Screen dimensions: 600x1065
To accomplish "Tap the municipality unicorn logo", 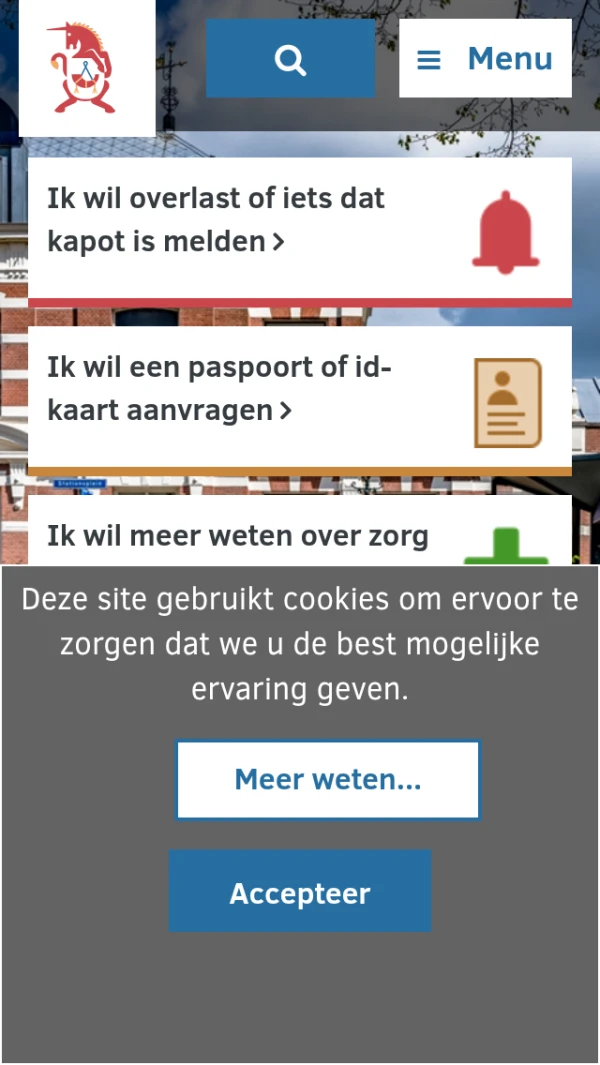I will coord(86,68).
